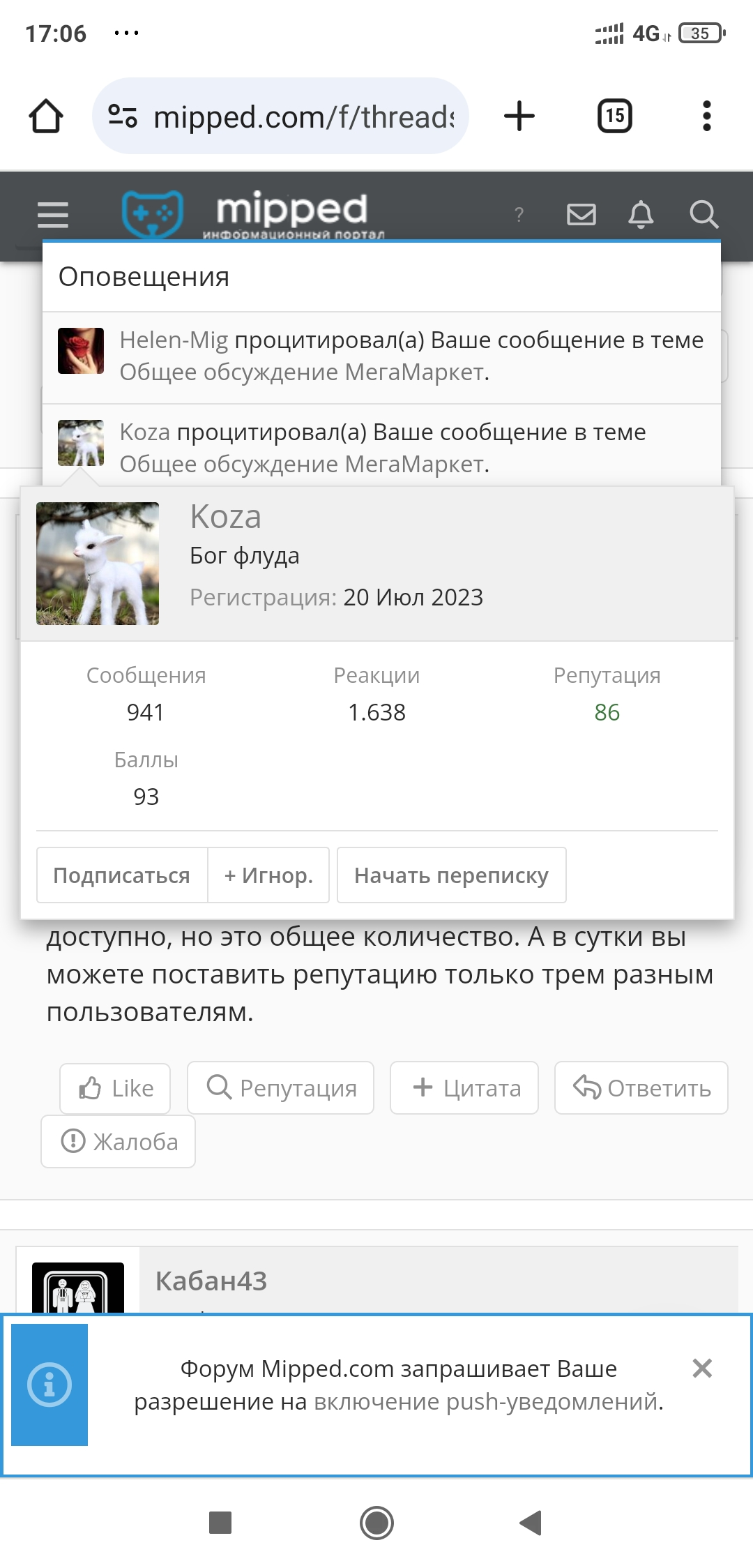Viewport: 753px width, 1568px height.
Task: Dismiss the push notification permission banner
Action: tap(702, 1369)
